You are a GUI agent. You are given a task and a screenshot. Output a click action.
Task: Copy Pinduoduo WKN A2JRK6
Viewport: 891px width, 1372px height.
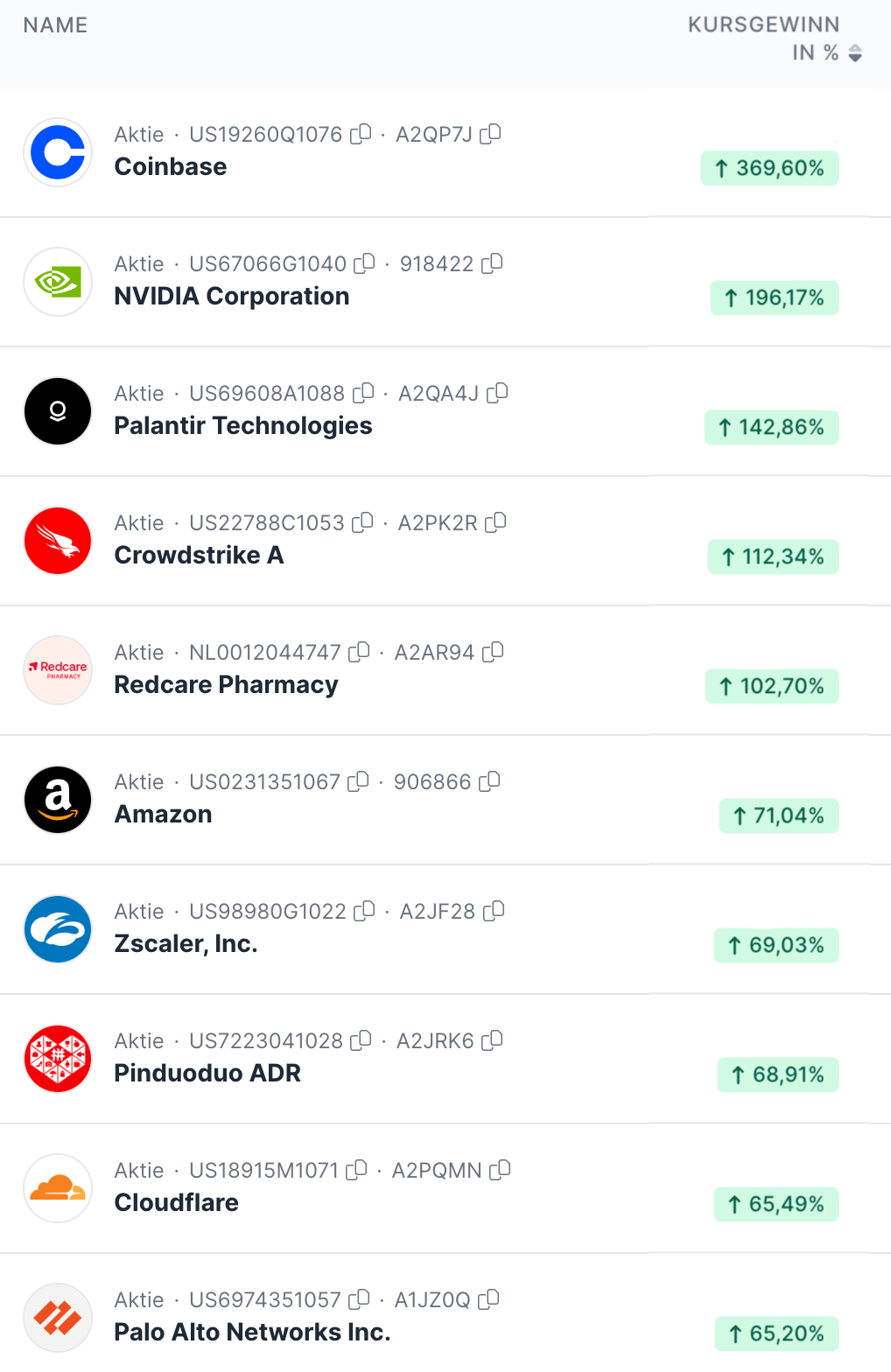[x=493, y=1040]
